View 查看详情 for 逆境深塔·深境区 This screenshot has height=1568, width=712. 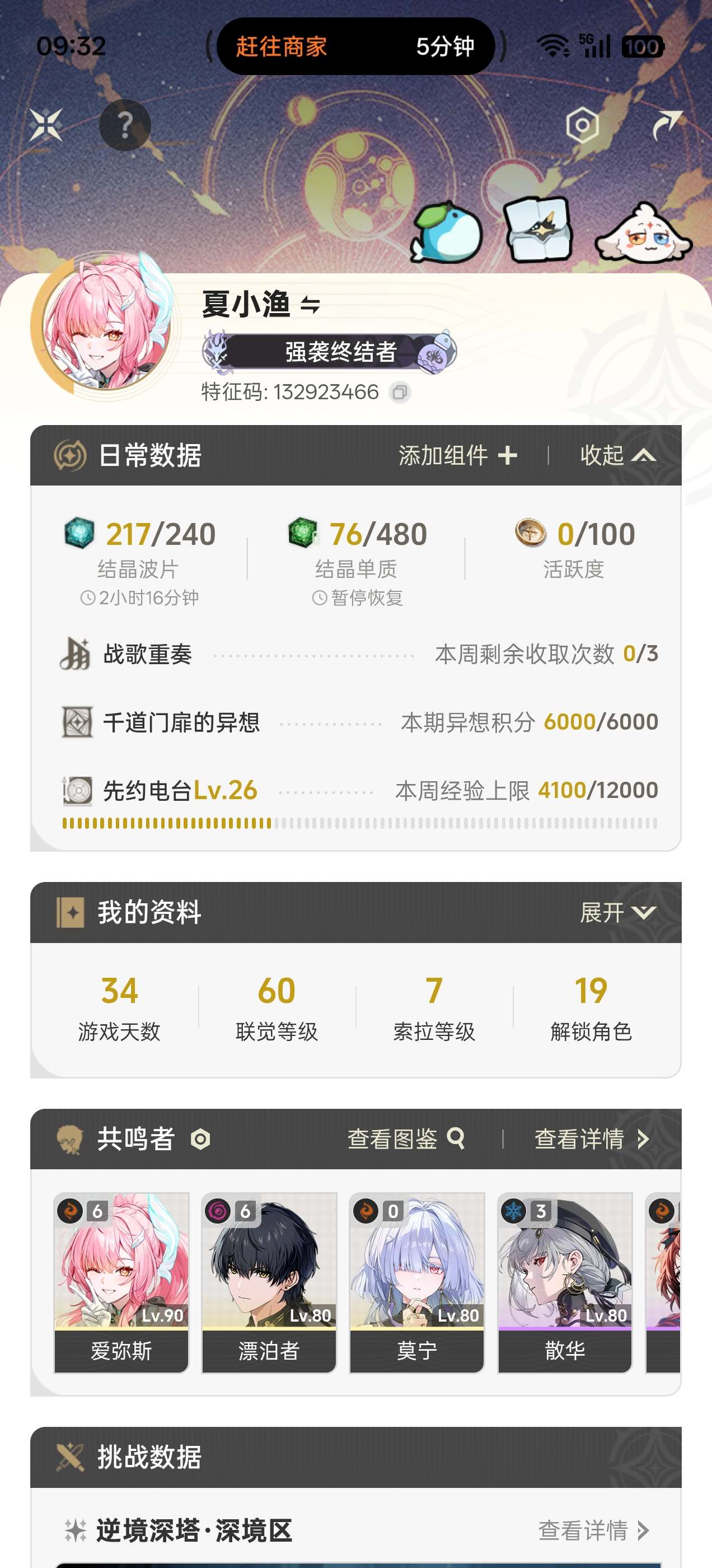coord(594,1530)
